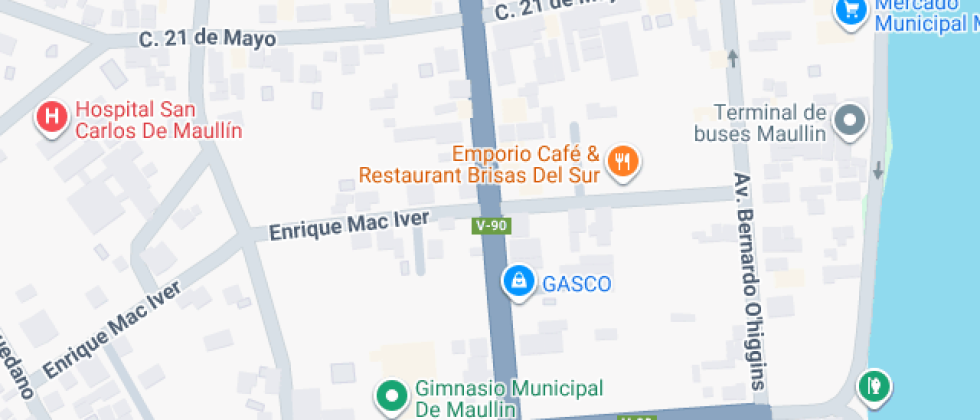Open Hospital San Carlos De Maullín marker
The image size is (980, 420).
(x=51, y=119)
